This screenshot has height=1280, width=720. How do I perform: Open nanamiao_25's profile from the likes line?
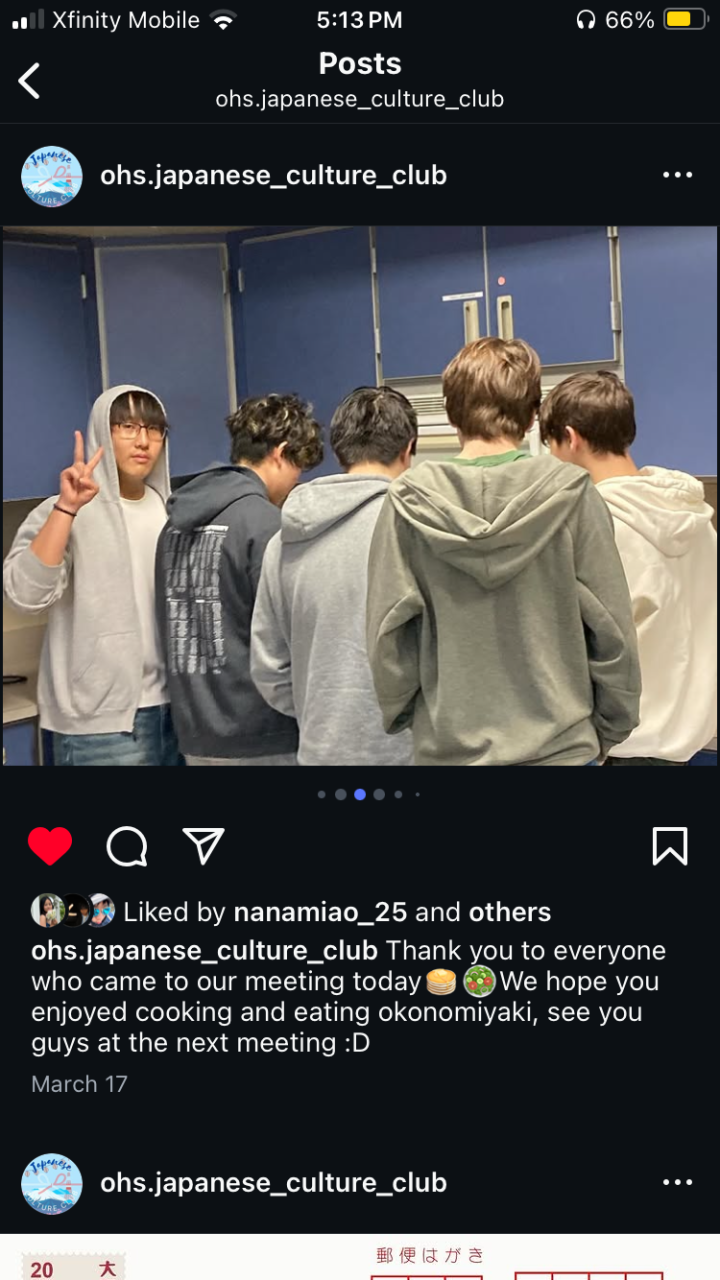click(x=320, y=912)
